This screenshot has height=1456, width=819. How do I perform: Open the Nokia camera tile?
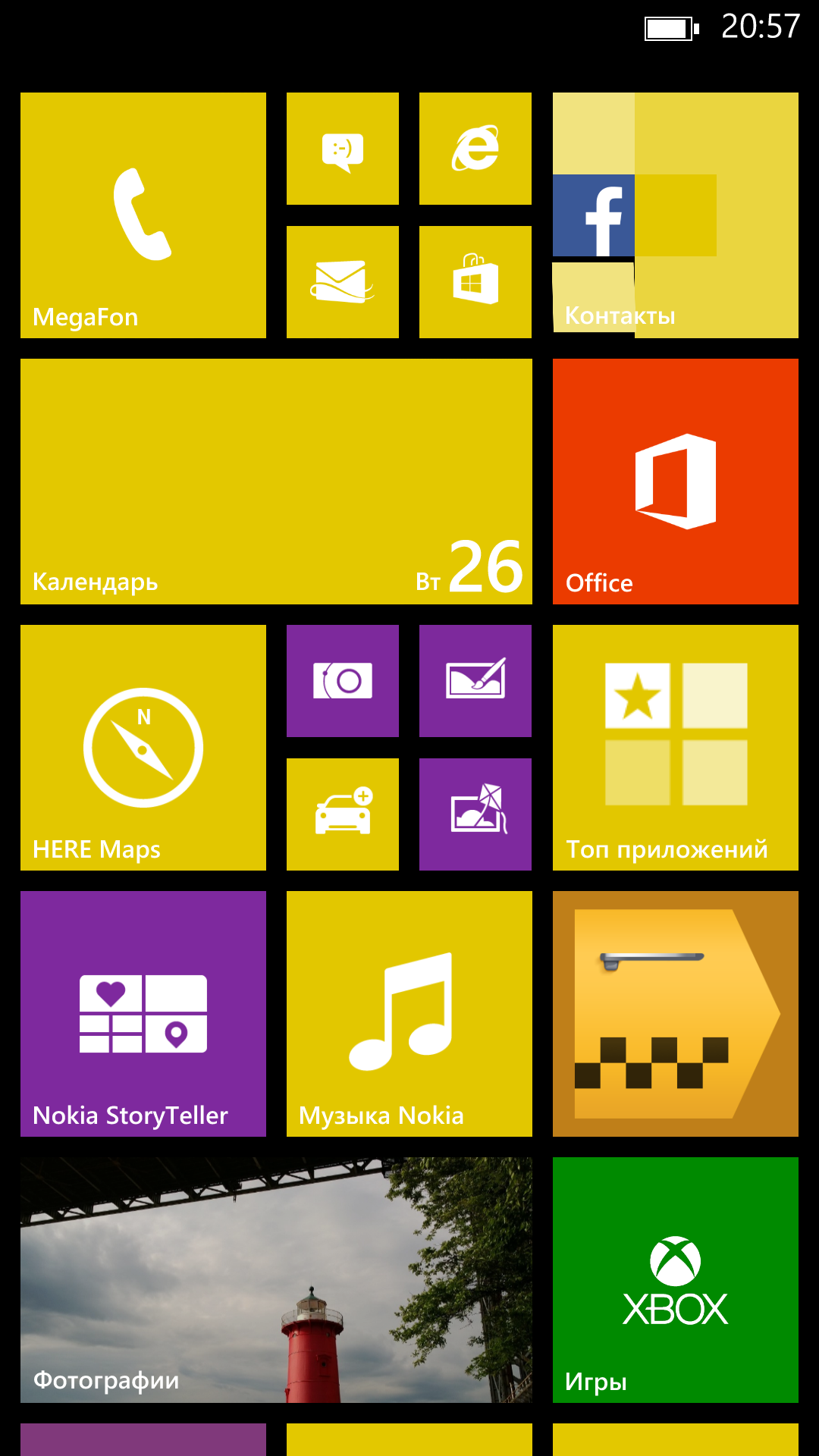coord(343,681)
